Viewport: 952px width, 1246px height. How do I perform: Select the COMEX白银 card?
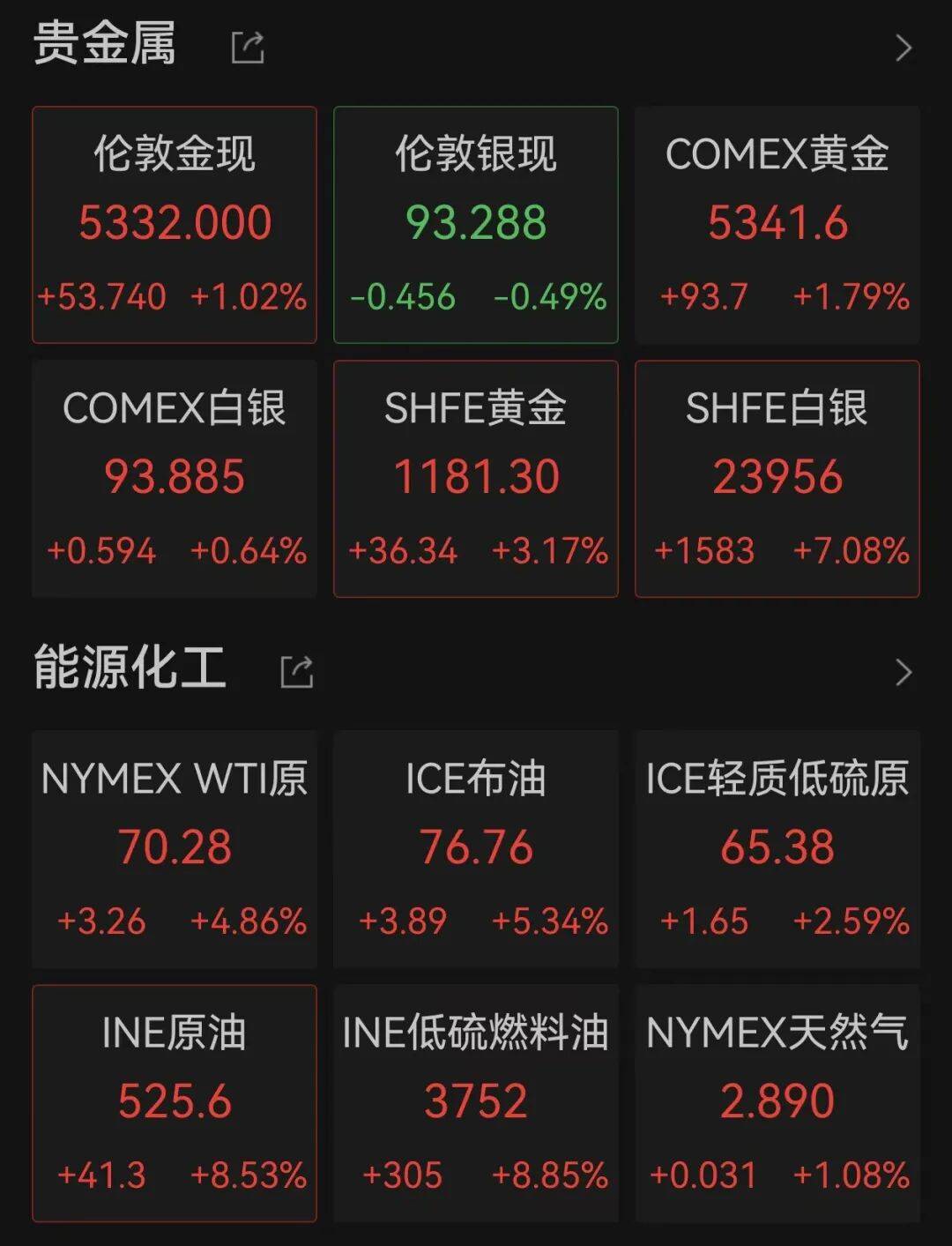(x=175, y=479)
